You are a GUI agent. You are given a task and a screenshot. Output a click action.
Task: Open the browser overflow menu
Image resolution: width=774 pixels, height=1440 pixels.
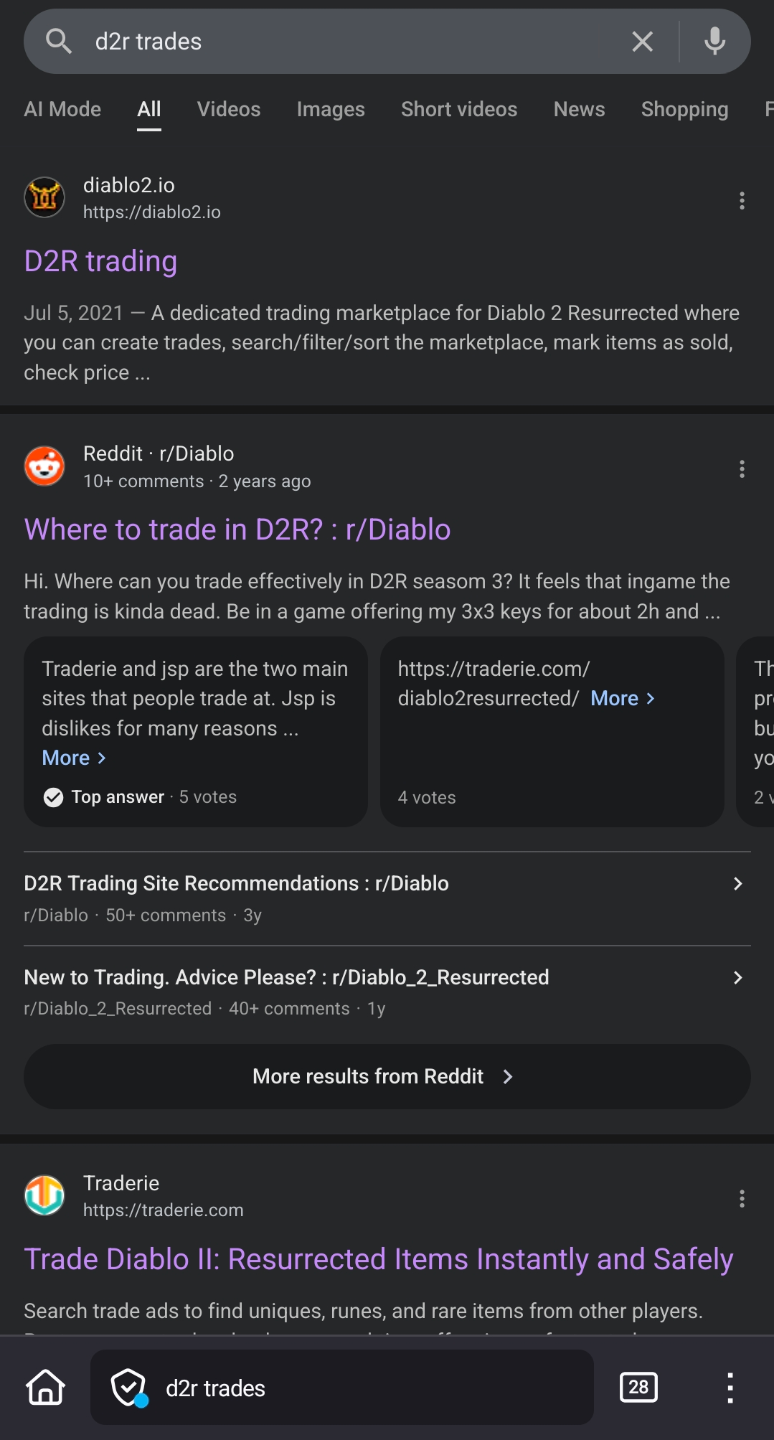(x=729, y=1387)
